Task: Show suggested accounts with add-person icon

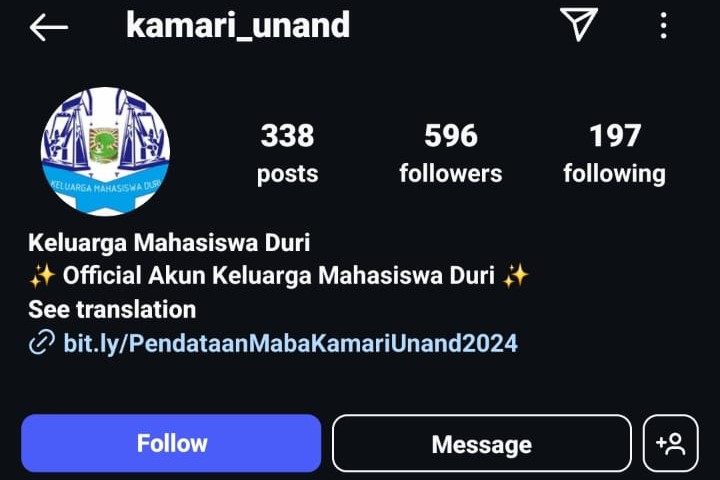Action: pos(670,443)
